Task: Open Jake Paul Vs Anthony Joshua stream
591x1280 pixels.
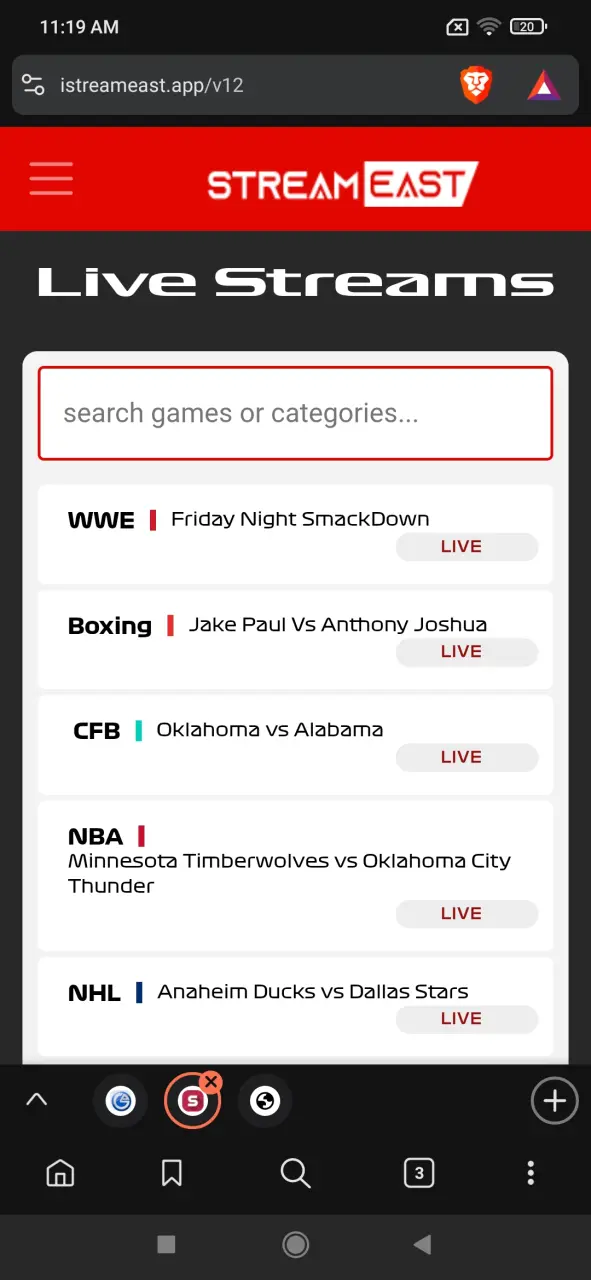Action: click(295, 639)
